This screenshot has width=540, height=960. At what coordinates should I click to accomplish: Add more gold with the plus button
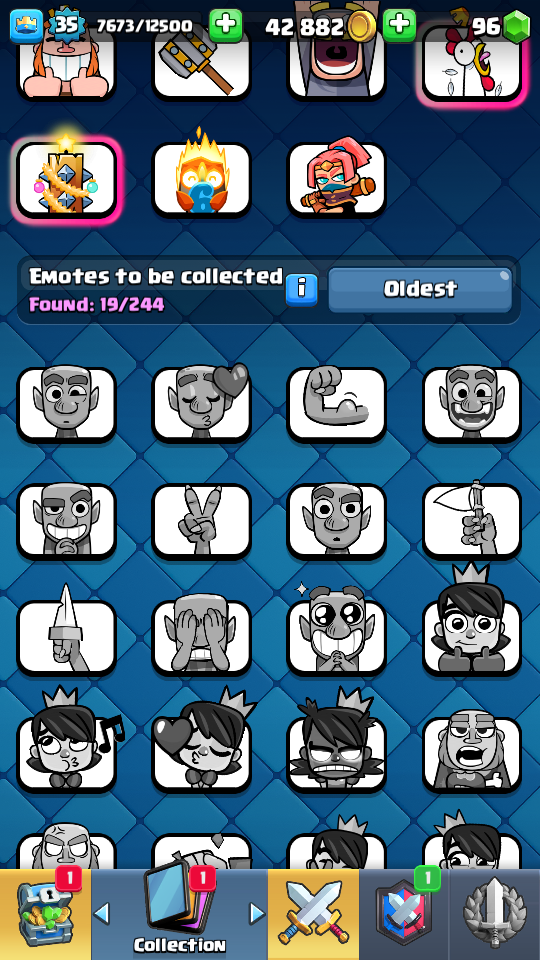[x=399, y=25]
